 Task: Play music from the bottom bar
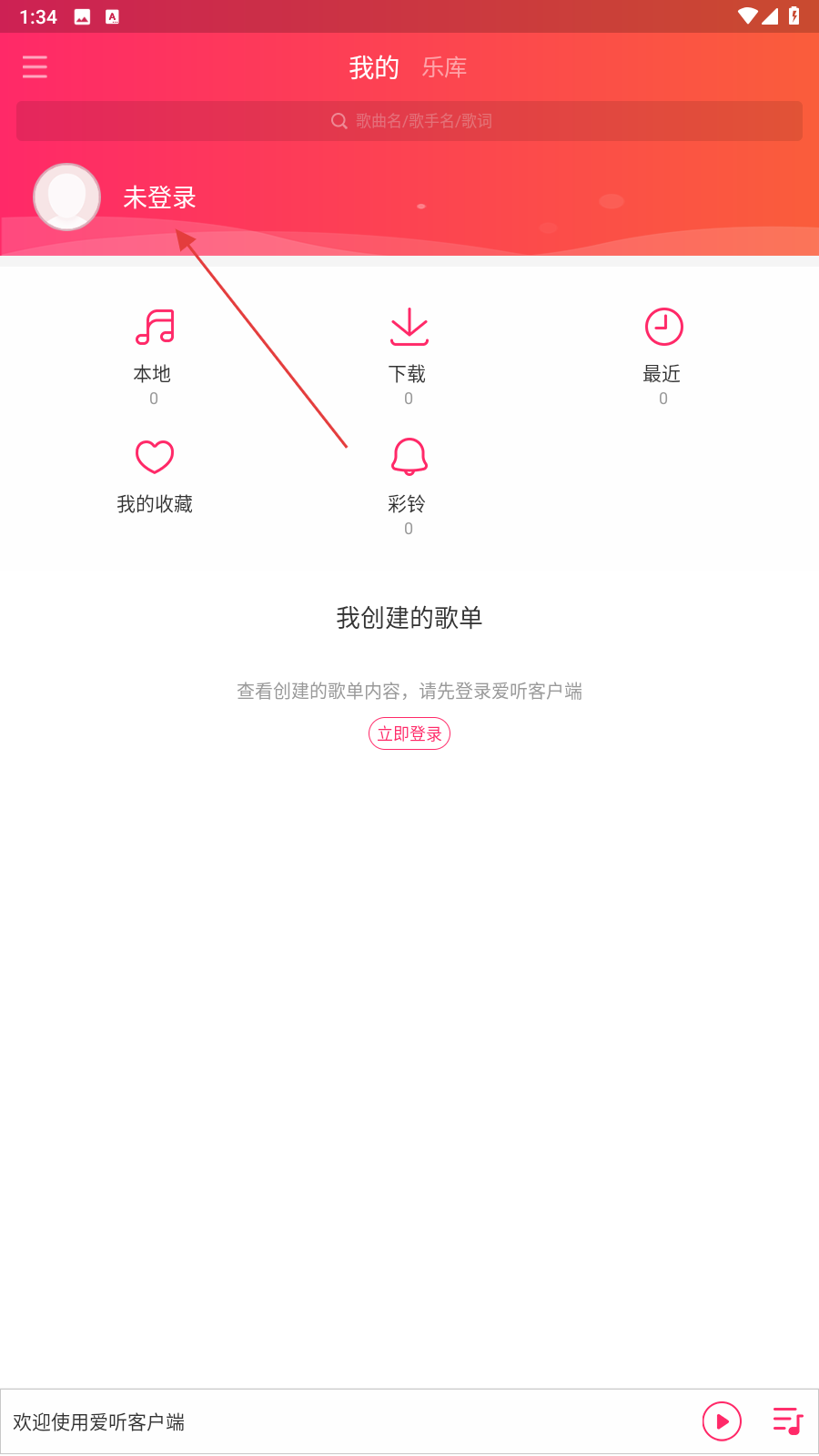(x=722, y=1421)
